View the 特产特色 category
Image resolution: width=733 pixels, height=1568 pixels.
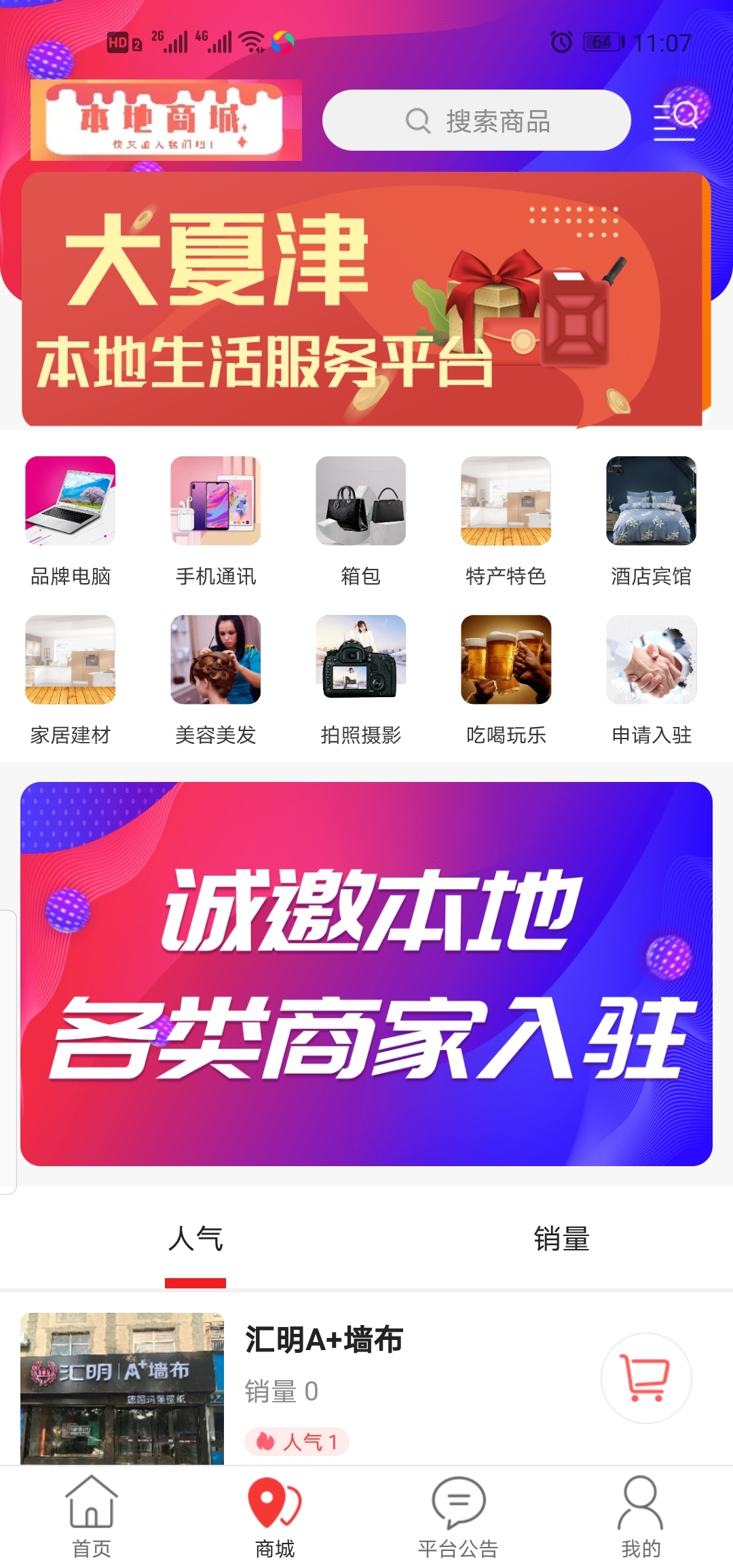pyautogui.click(x=506, y=519)
